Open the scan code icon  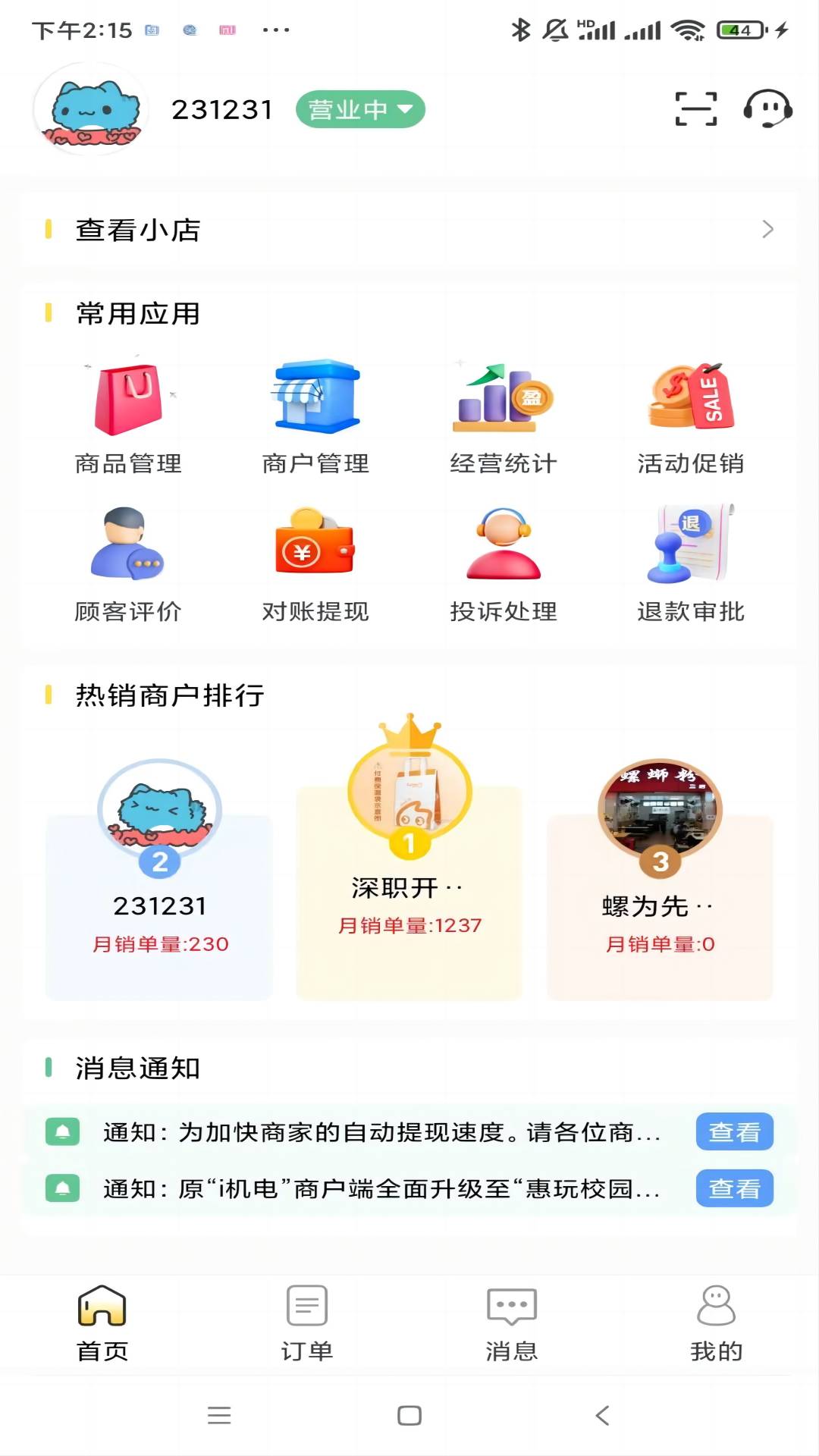click(695, 109)
